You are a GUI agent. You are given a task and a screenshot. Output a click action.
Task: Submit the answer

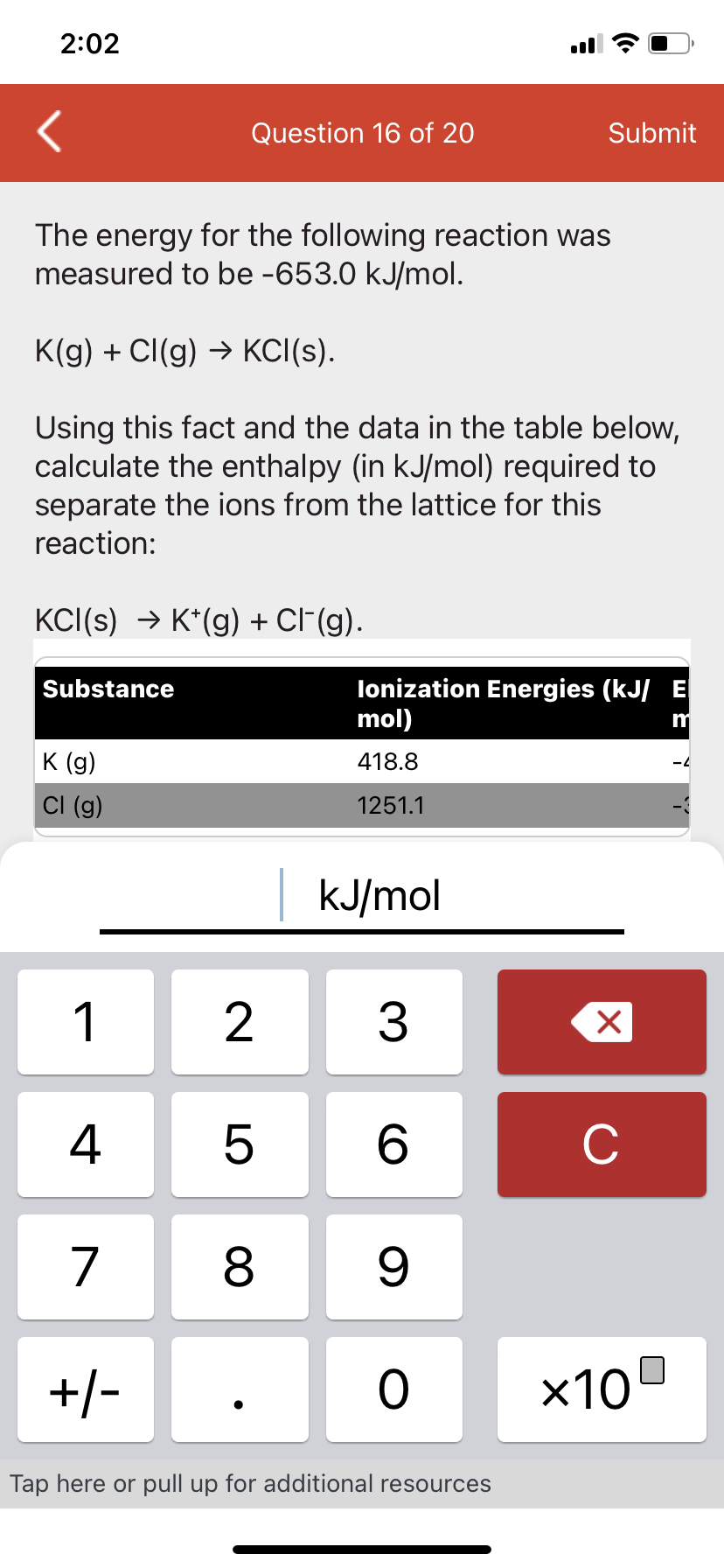651,133
